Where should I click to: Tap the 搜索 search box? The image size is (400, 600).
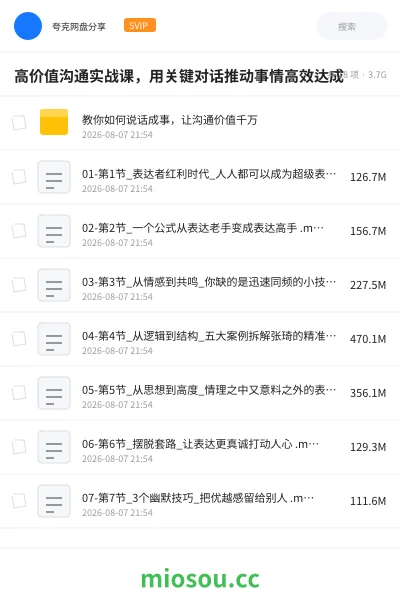click(351, 26)
